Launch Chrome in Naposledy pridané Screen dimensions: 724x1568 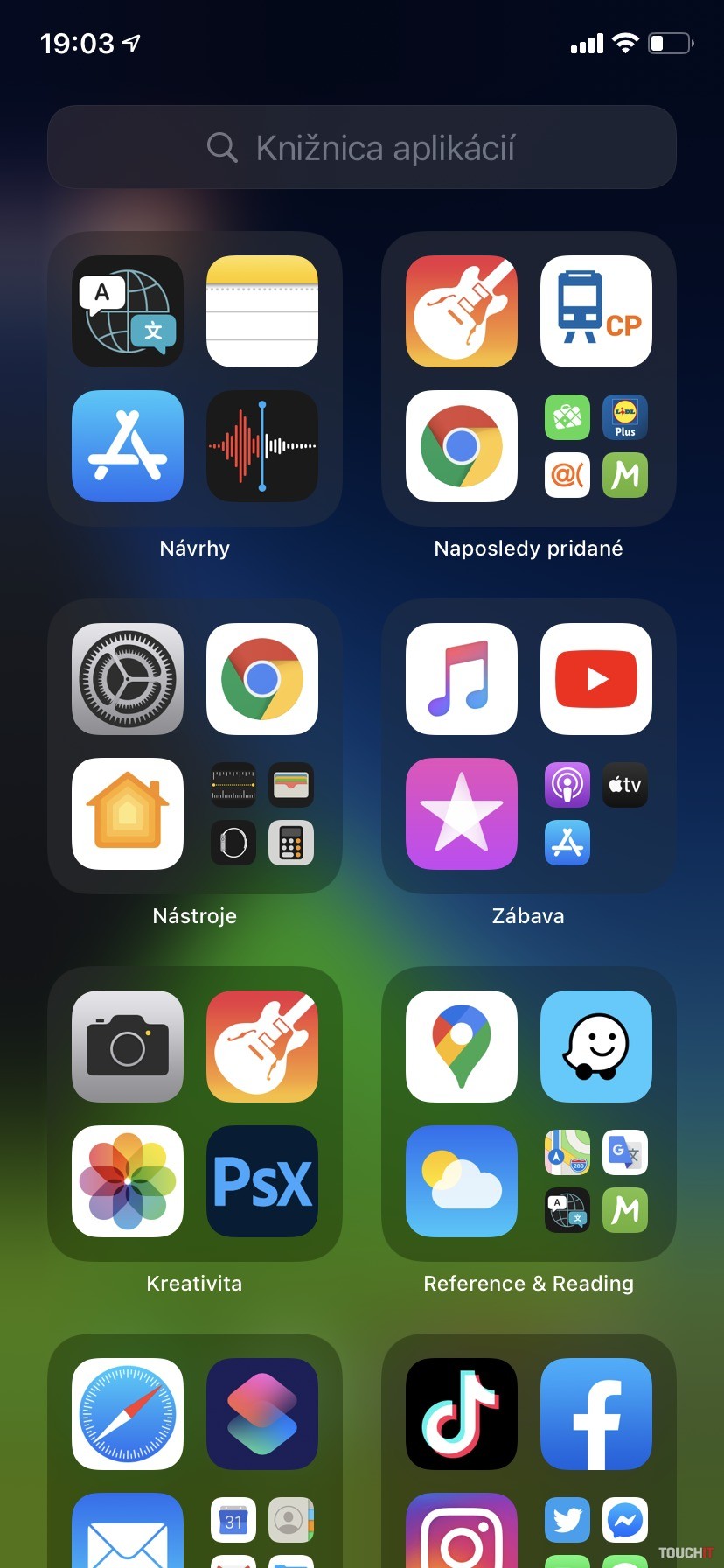(462, 446)
